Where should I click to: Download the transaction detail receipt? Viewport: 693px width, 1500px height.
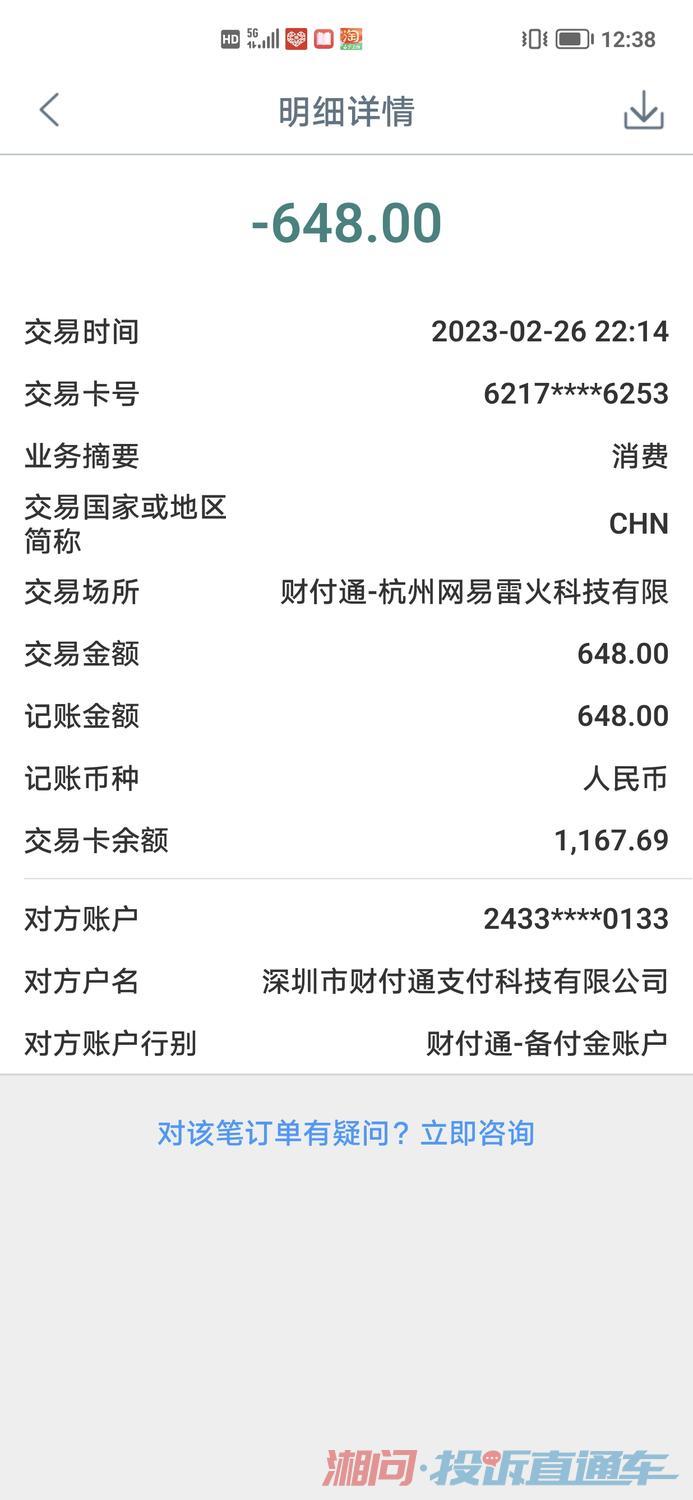tap(643, 110)
